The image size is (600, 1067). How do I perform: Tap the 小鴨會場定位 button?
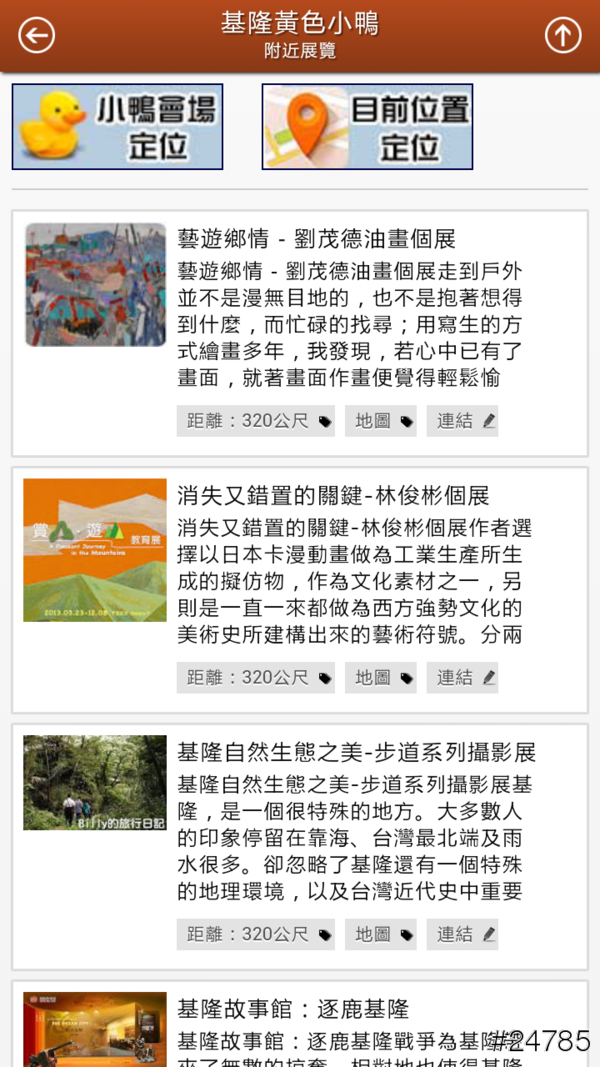(x=117, y=127)
